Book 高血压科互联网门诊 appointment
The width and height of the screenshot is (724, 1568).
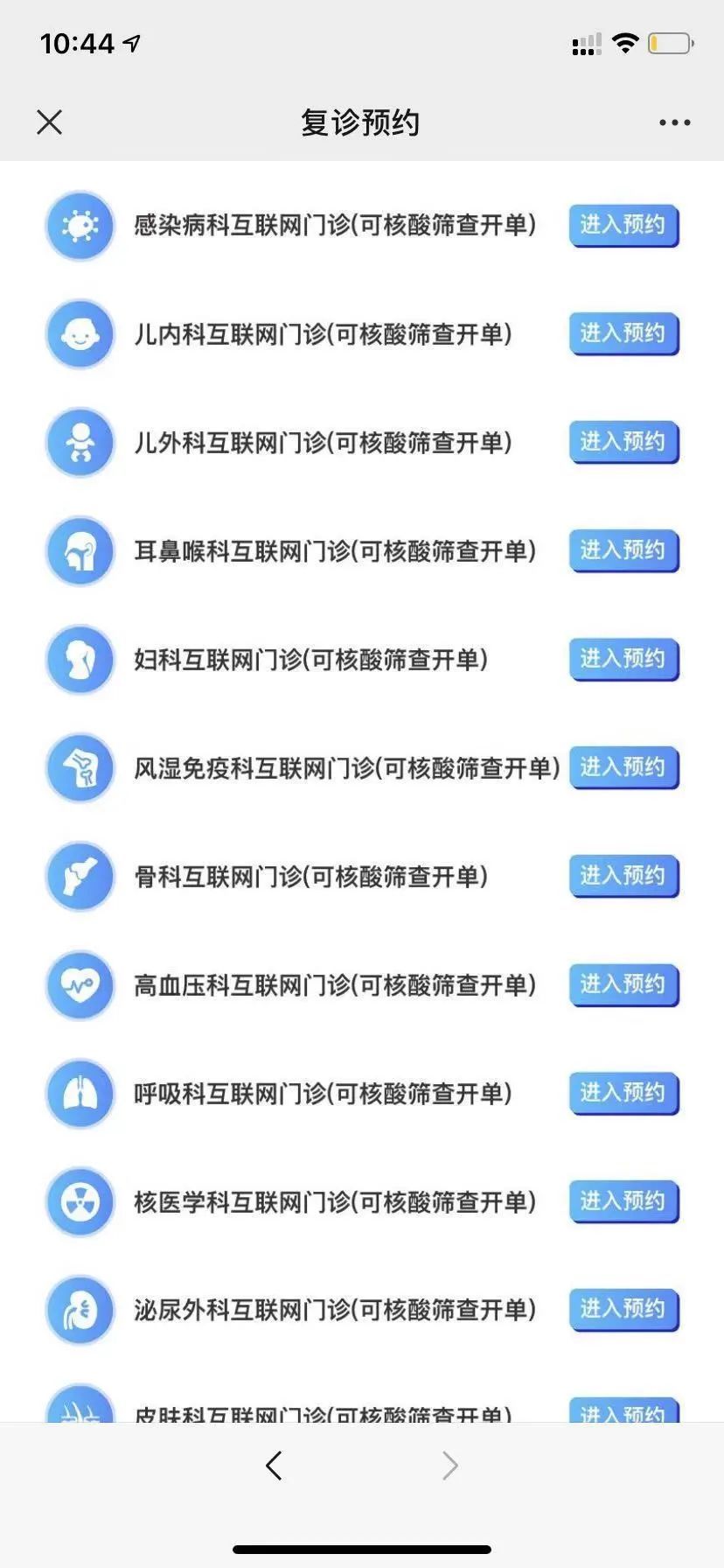tap(623, 985)
